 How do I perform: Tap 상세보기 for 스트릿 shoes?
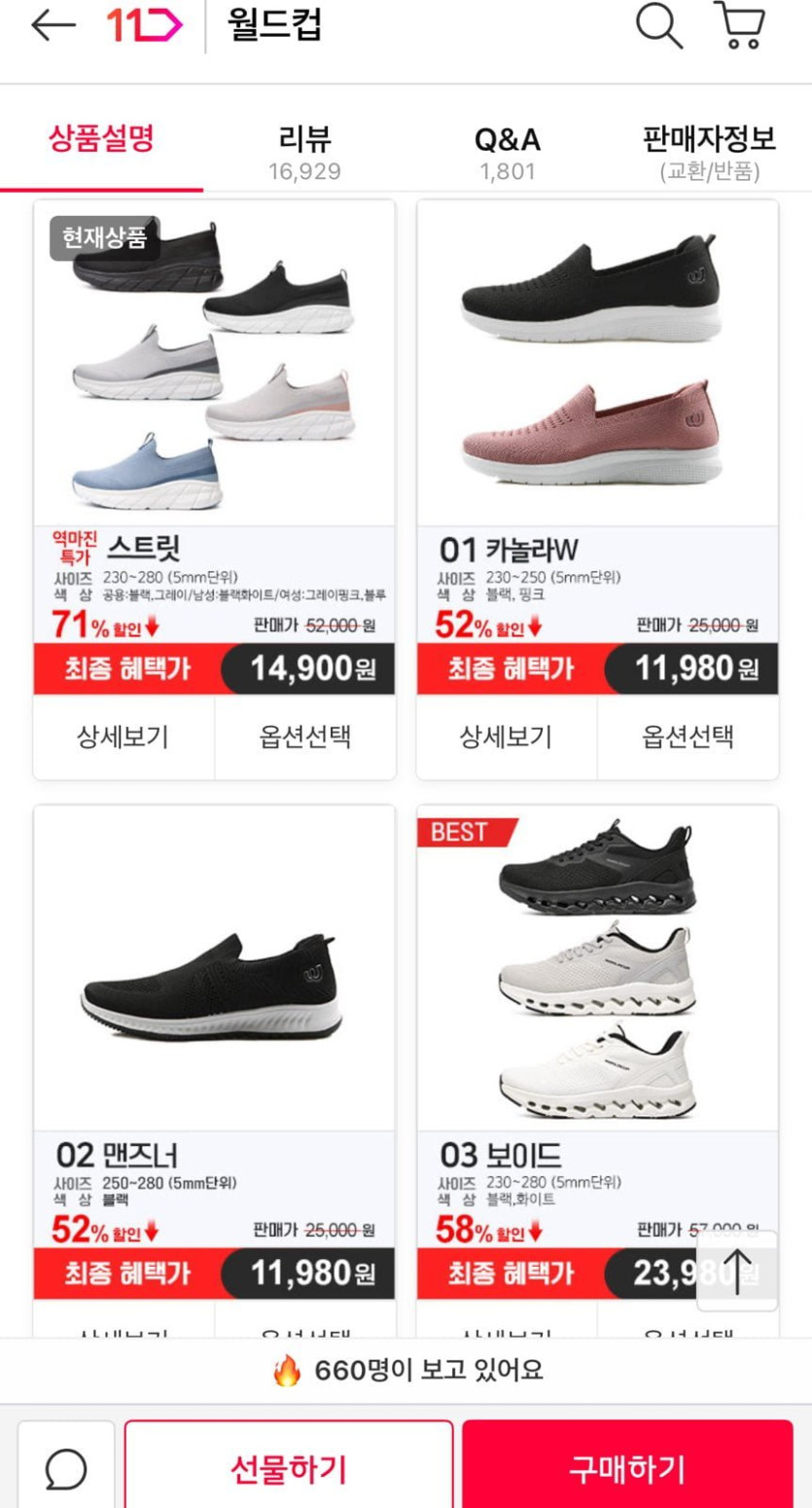123,737
